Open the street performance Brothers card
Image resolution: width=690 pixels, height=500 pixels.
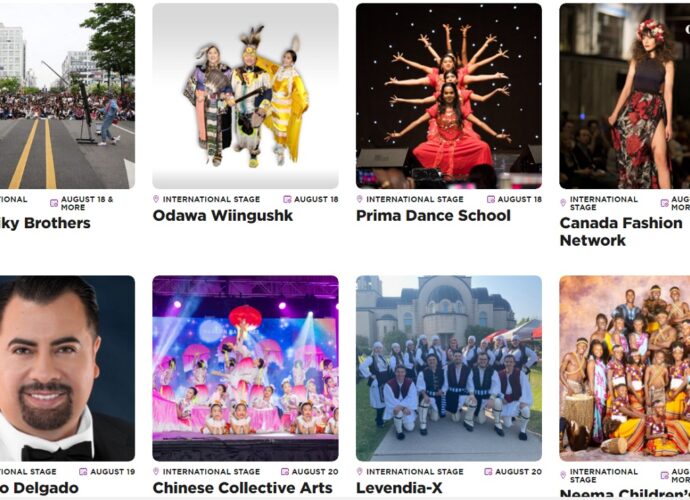66,95
